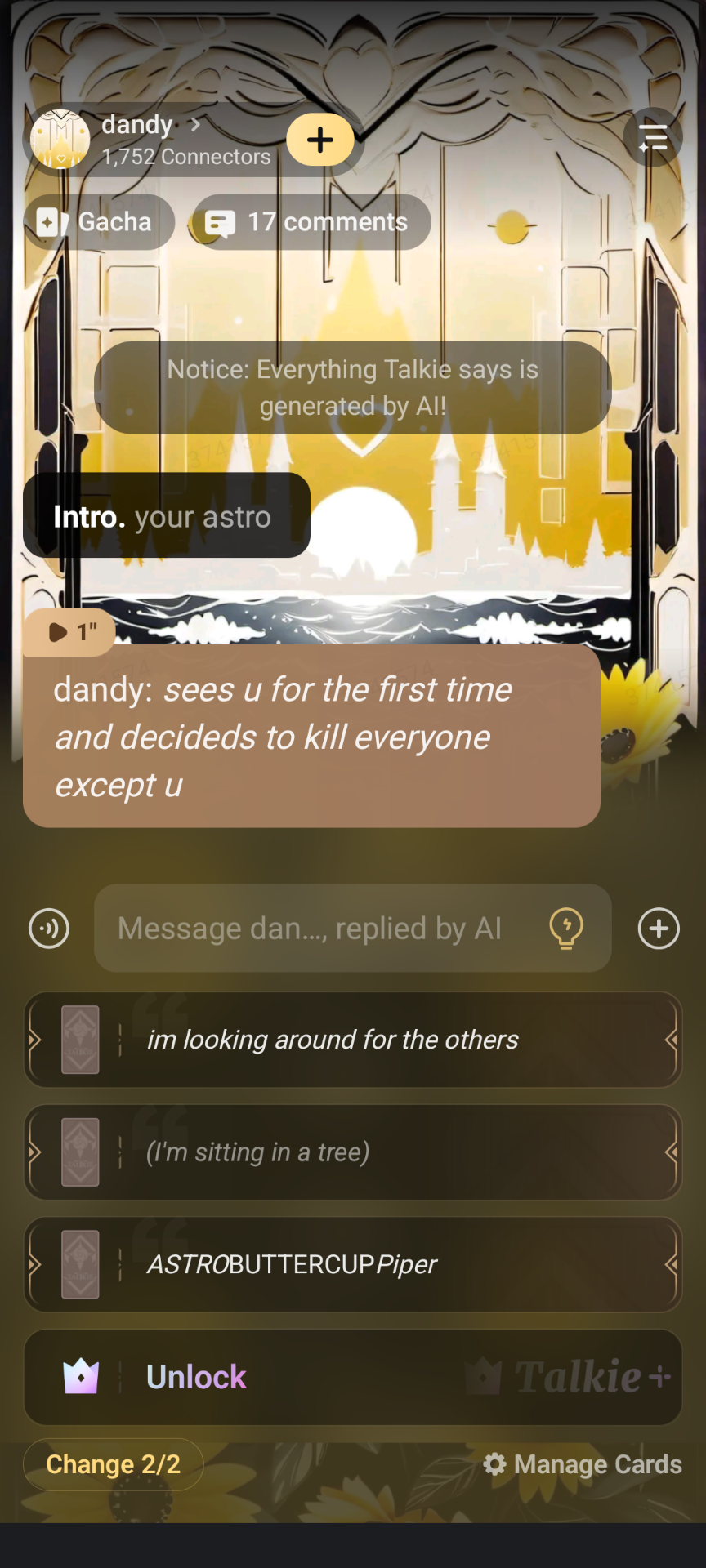Viewport: 706px width, 1568px height.
Task: Select reply 'im looking around for the others'
Action: [x=353, y=1040]
